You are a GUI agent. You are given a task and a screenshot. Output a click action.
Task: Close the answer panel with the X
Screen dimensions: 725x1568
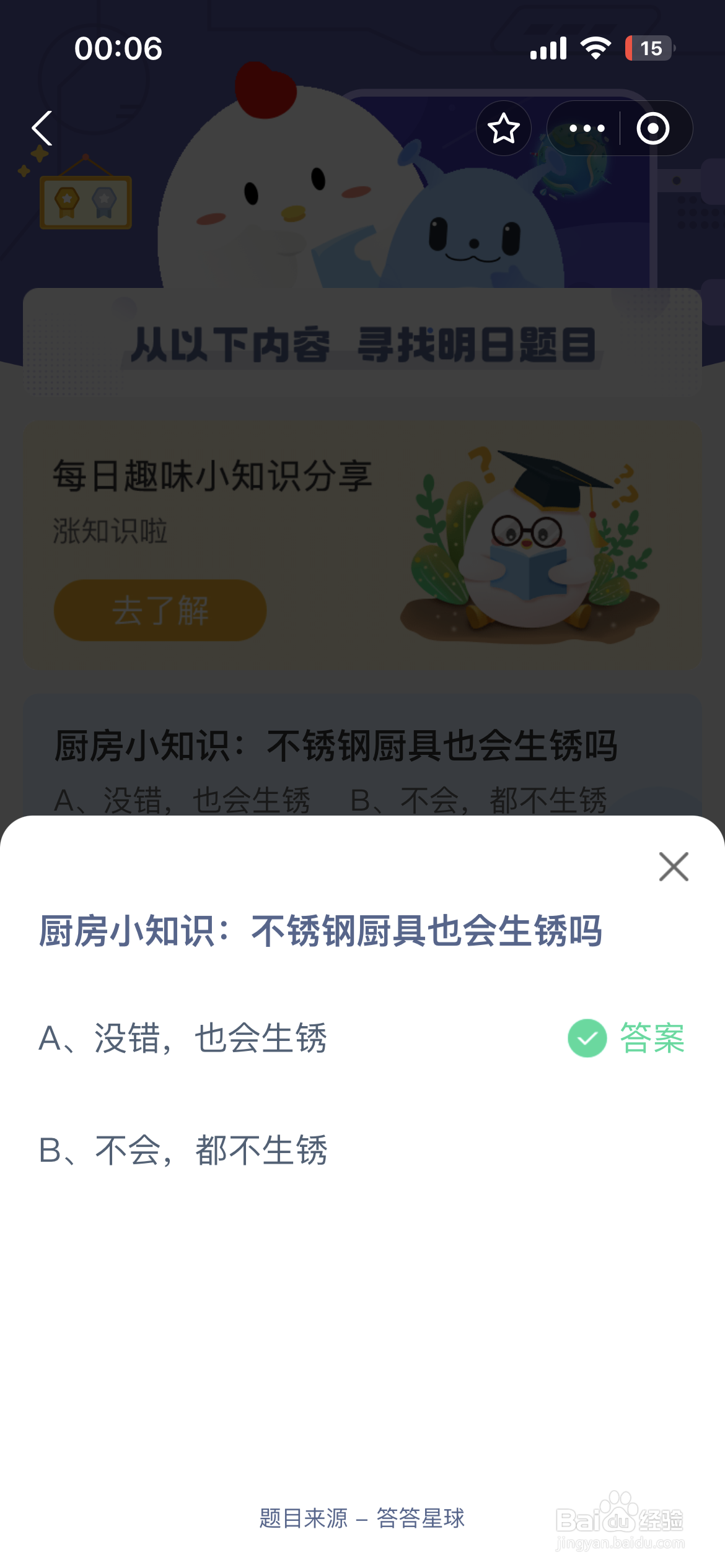[673, 867]
